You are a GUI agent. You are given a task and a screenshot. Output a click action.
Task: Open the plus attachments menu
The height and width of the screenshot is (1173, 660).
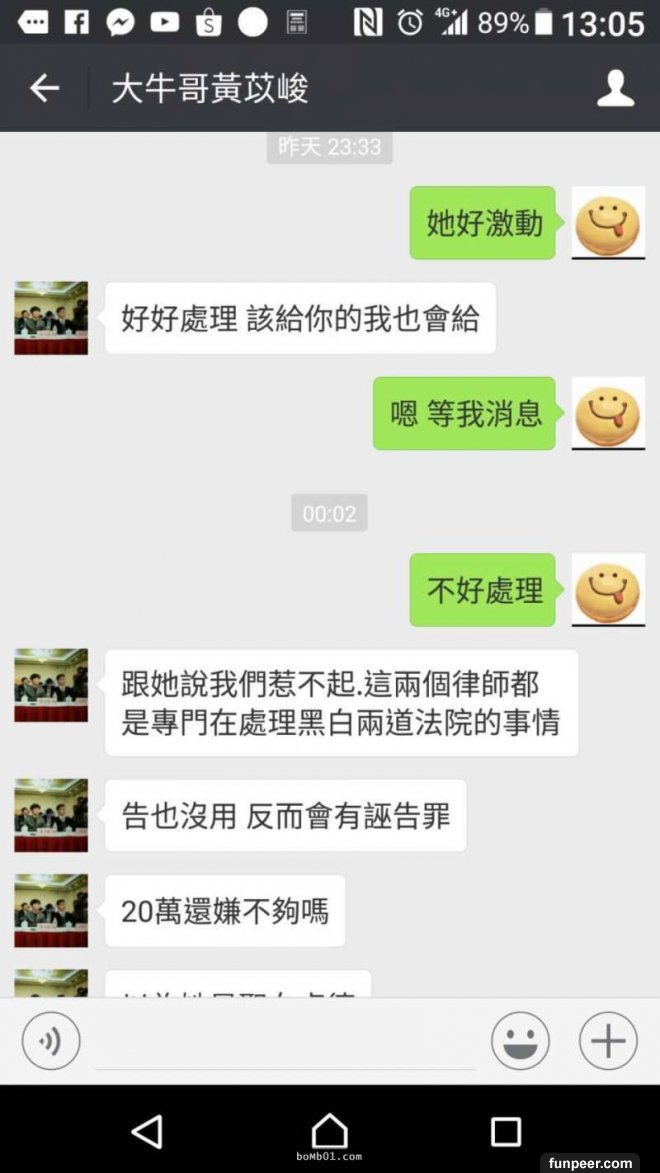click(608, 1041)
